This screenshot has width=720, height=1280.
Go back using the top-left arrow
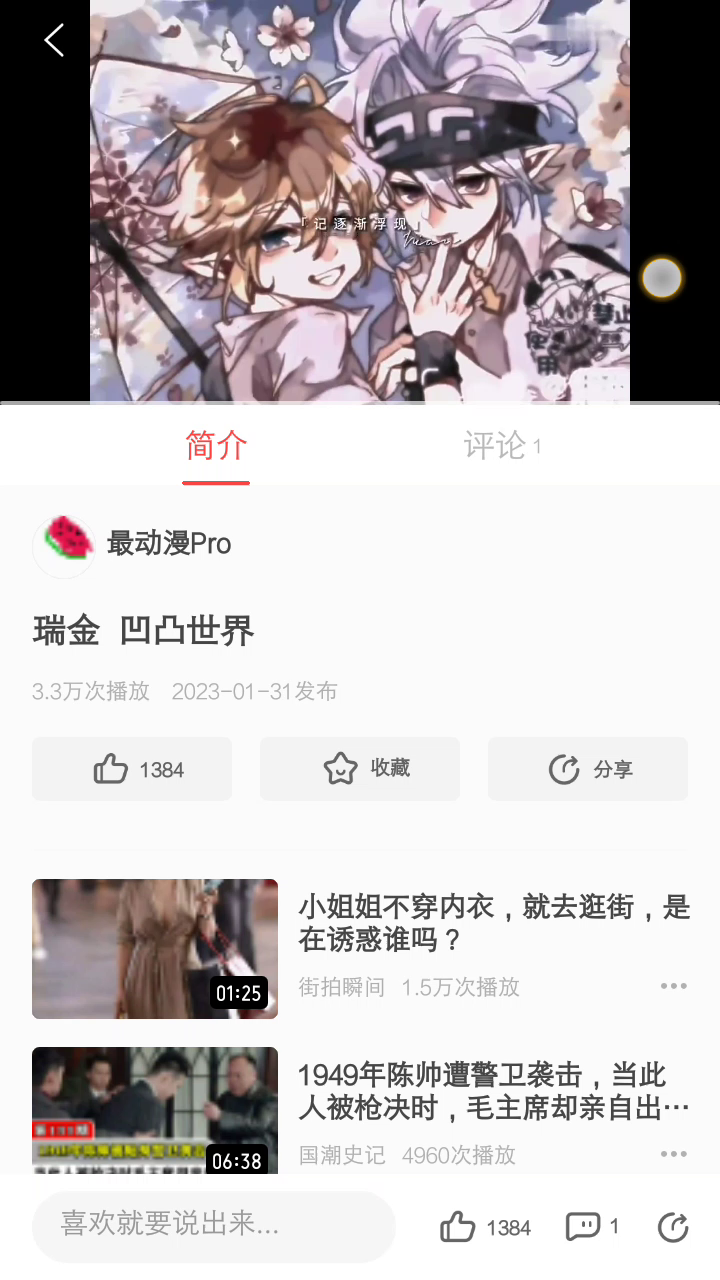[54, 40]
